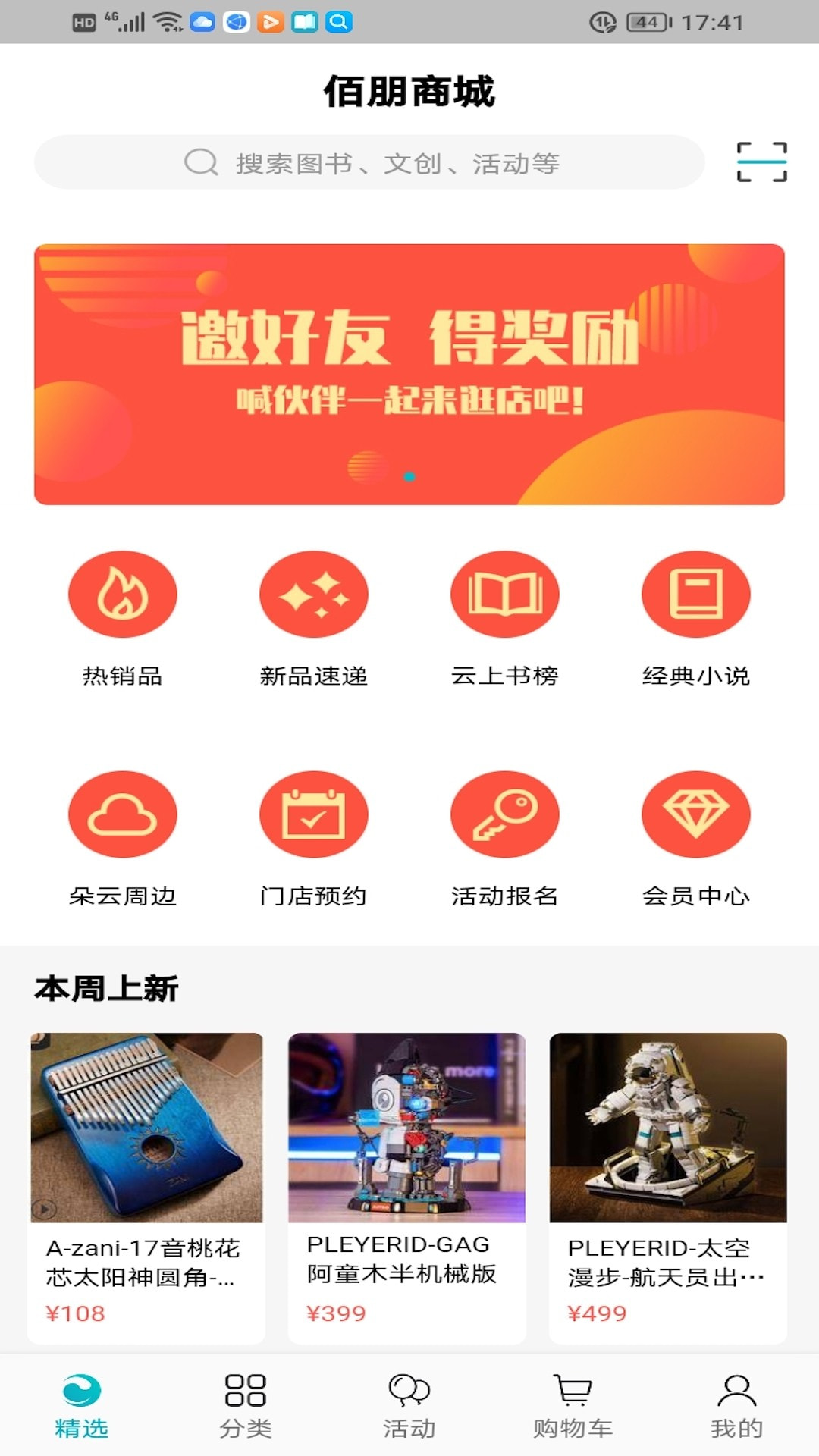The image size is (819, 1456).
Task: Switch to the 分类 tab
Action: coord(246,1404)
